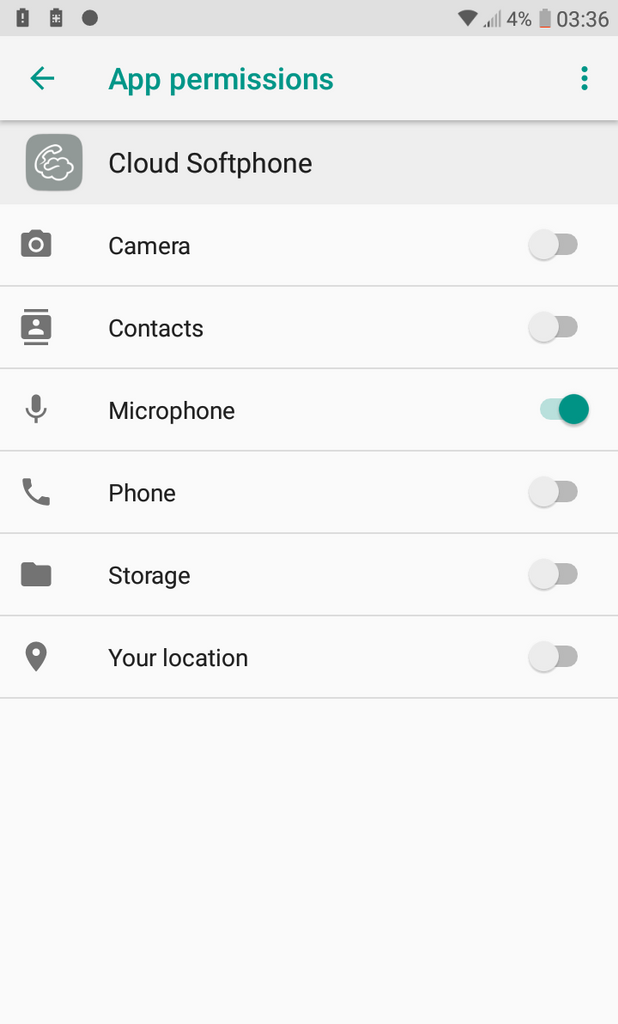Allow the Phone permission
Viewport: 618px width, 1024px height.
[x=553, y=492]
